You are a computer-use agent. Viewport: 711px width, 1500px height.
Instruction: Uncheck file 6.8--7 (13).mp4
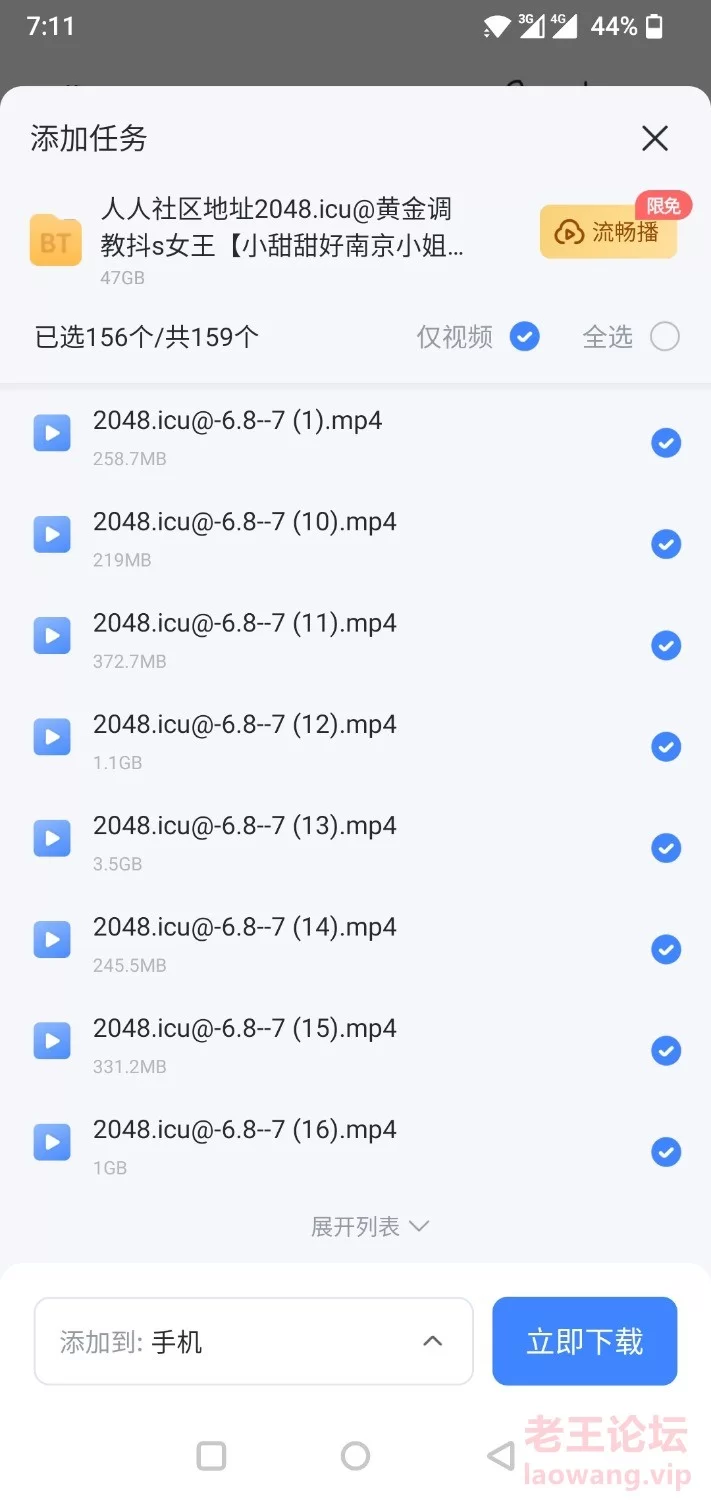click(x=666, y=848)
